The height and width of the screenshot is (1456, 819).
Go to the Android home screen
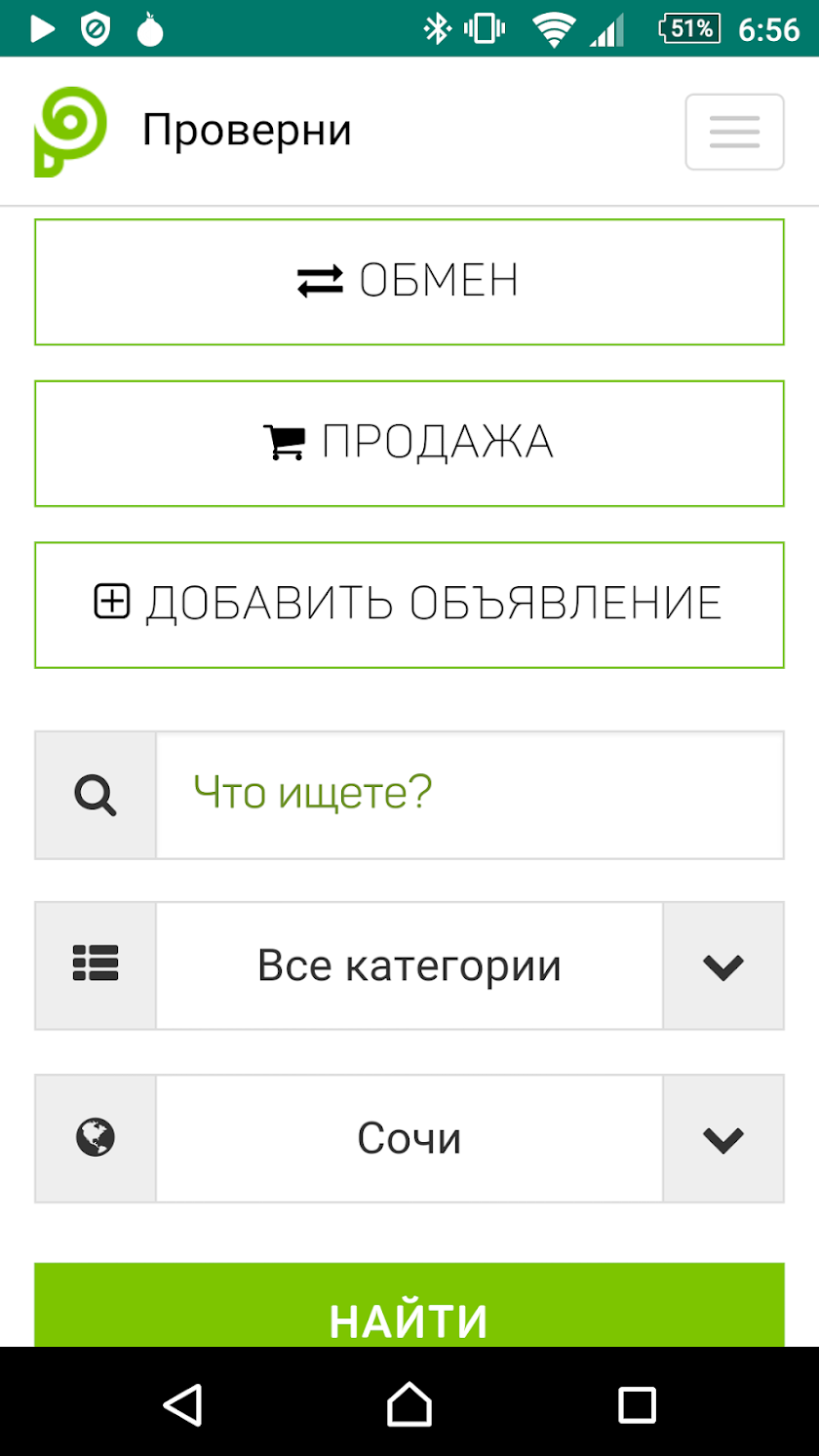point(409,1405)
